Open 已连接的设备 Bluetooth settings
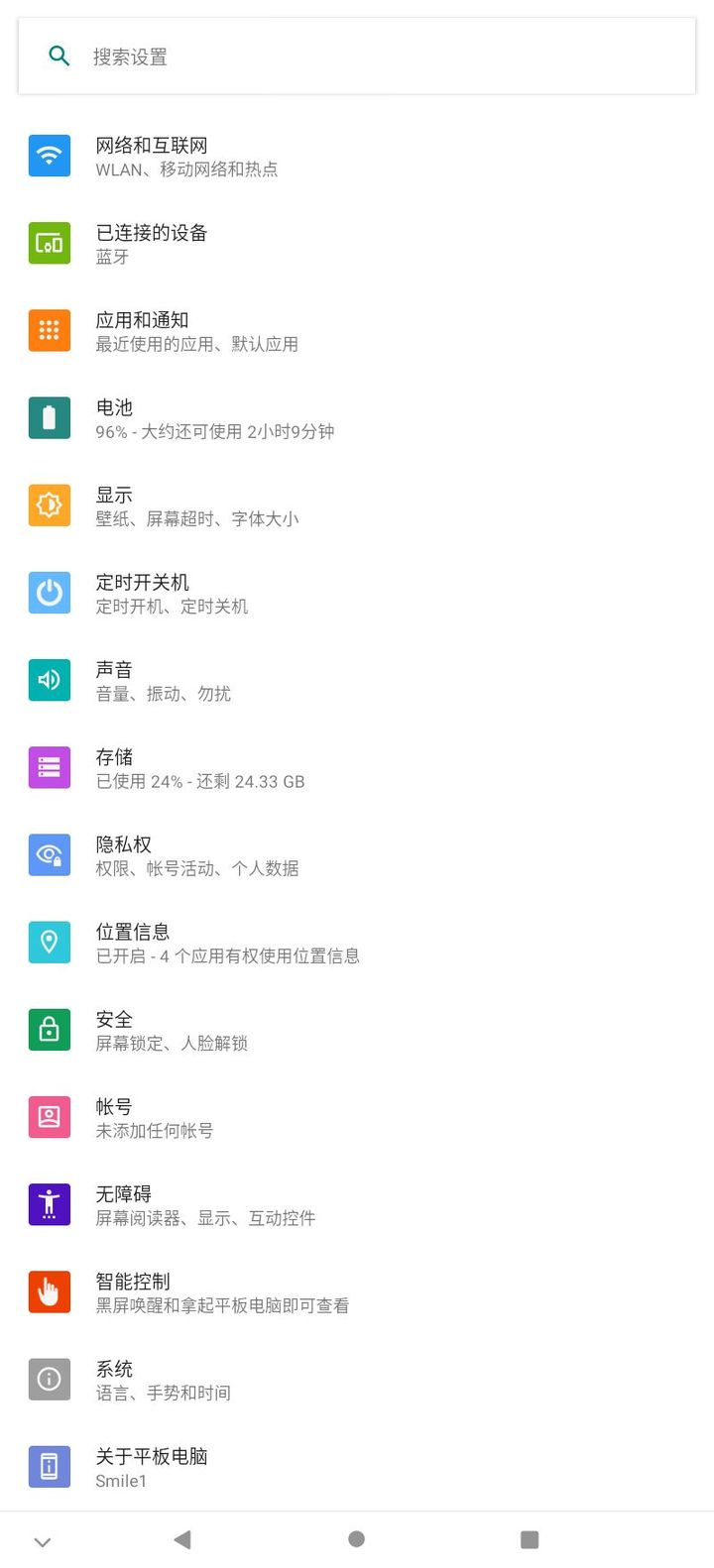This screenshot has width=714, height=1568. (357, 244)
